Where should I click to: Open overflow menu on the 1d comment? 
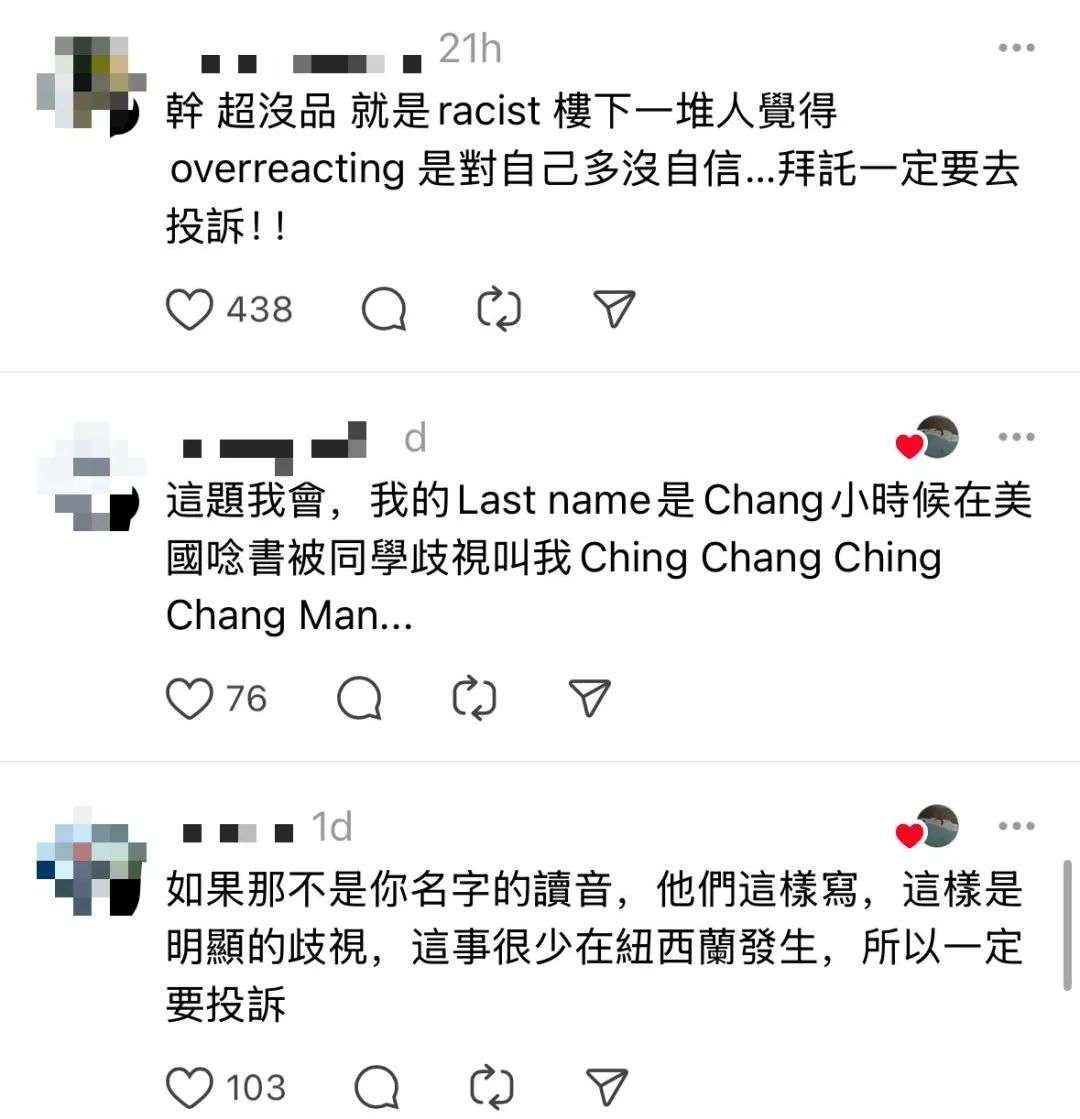click(1017, 826)
